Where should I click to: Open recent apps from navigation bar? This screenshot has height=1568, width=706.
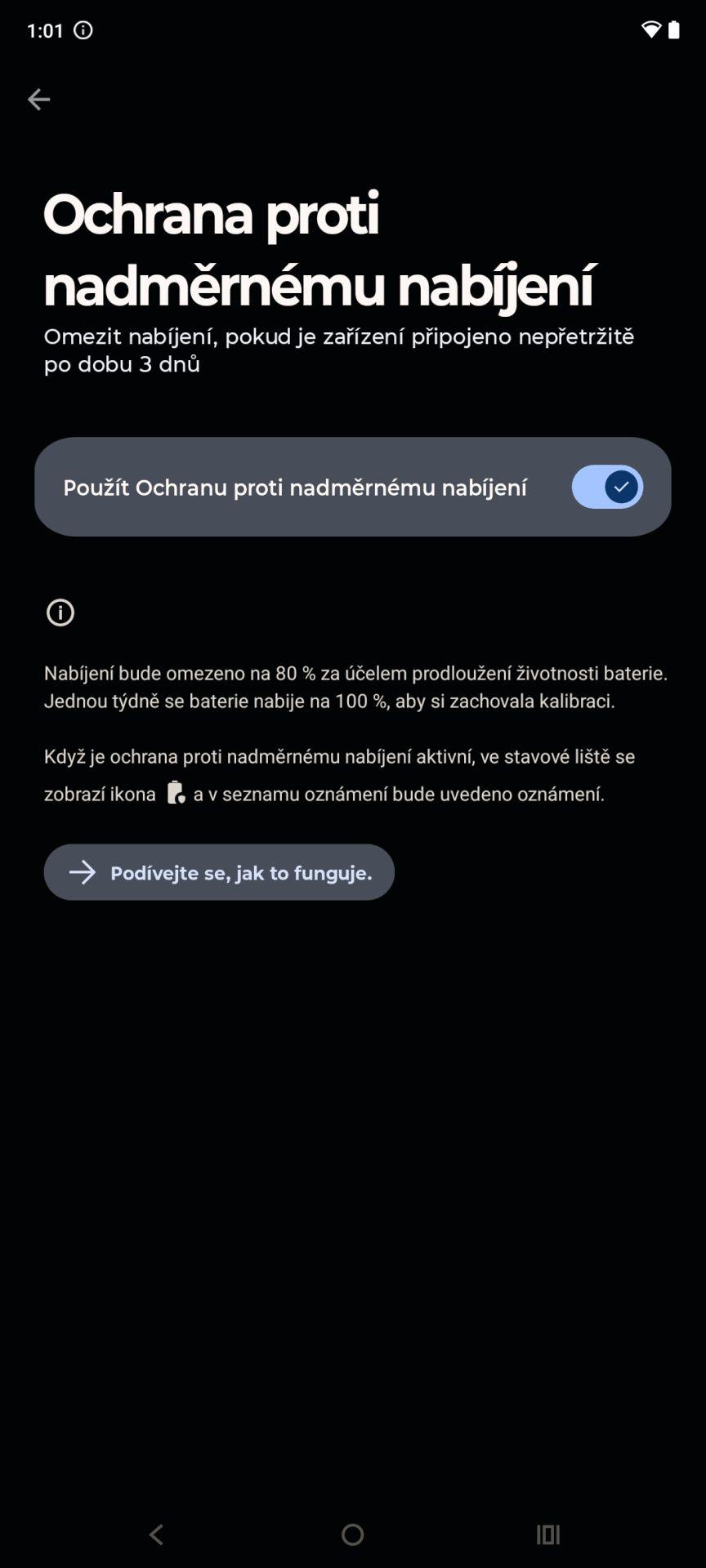tap(548, 1535)
